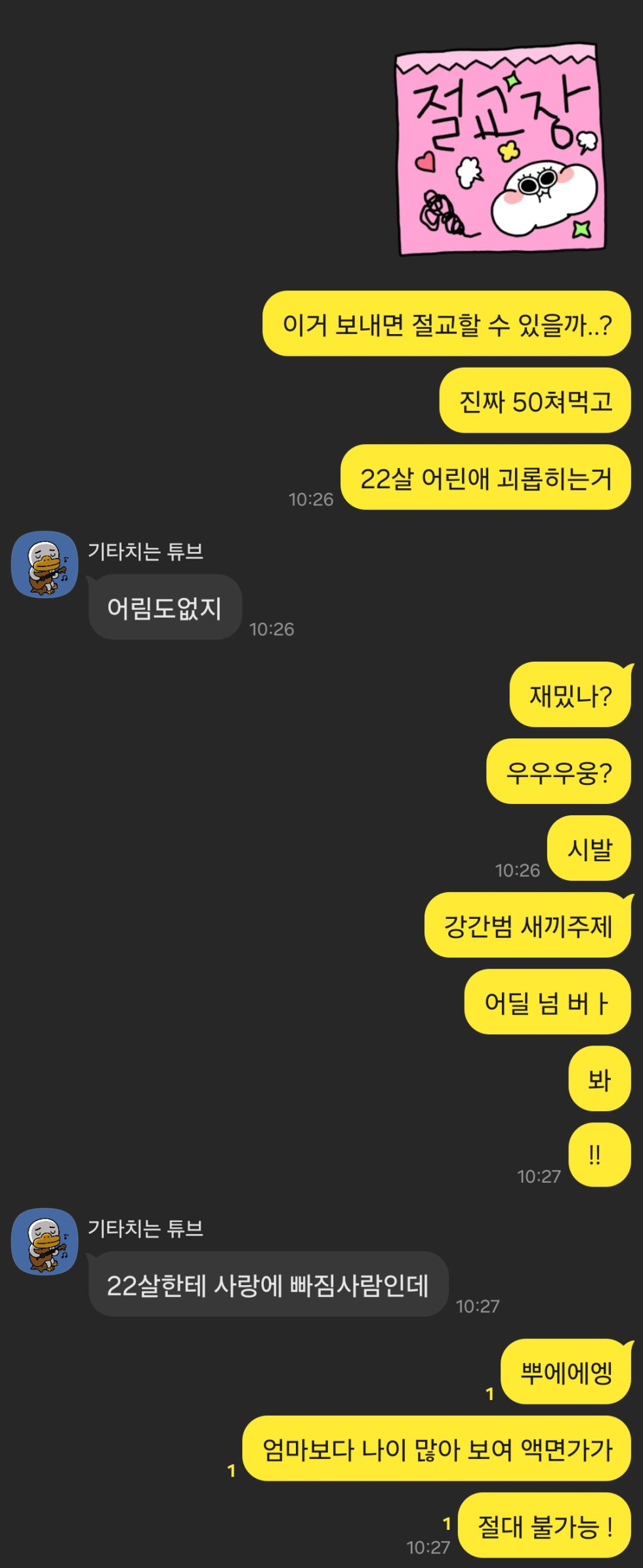Image resolution: width=643 pixels, height=1568 pixels.
Task: Open 기타치는 튜브's profile picture above 어림도없지
Action: (x=45, y=564)
